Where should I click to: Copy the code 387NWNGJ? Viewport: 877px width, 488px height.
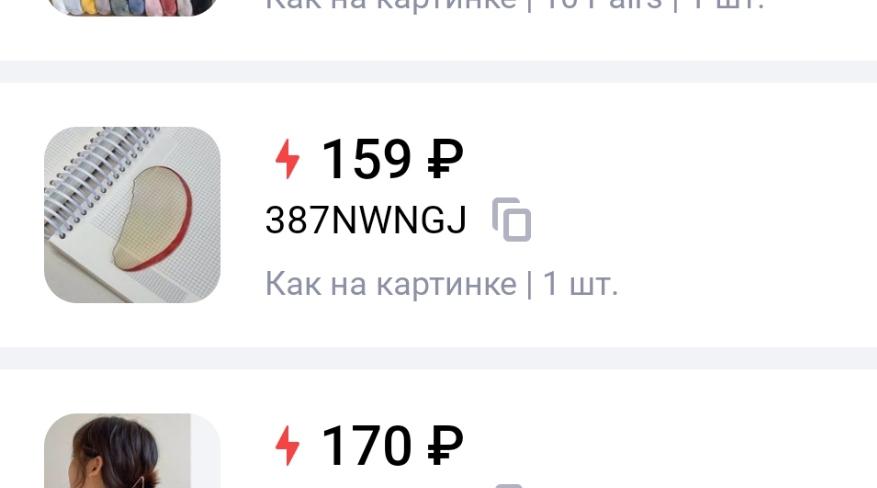pyautogui.click(x=512, y=220)
